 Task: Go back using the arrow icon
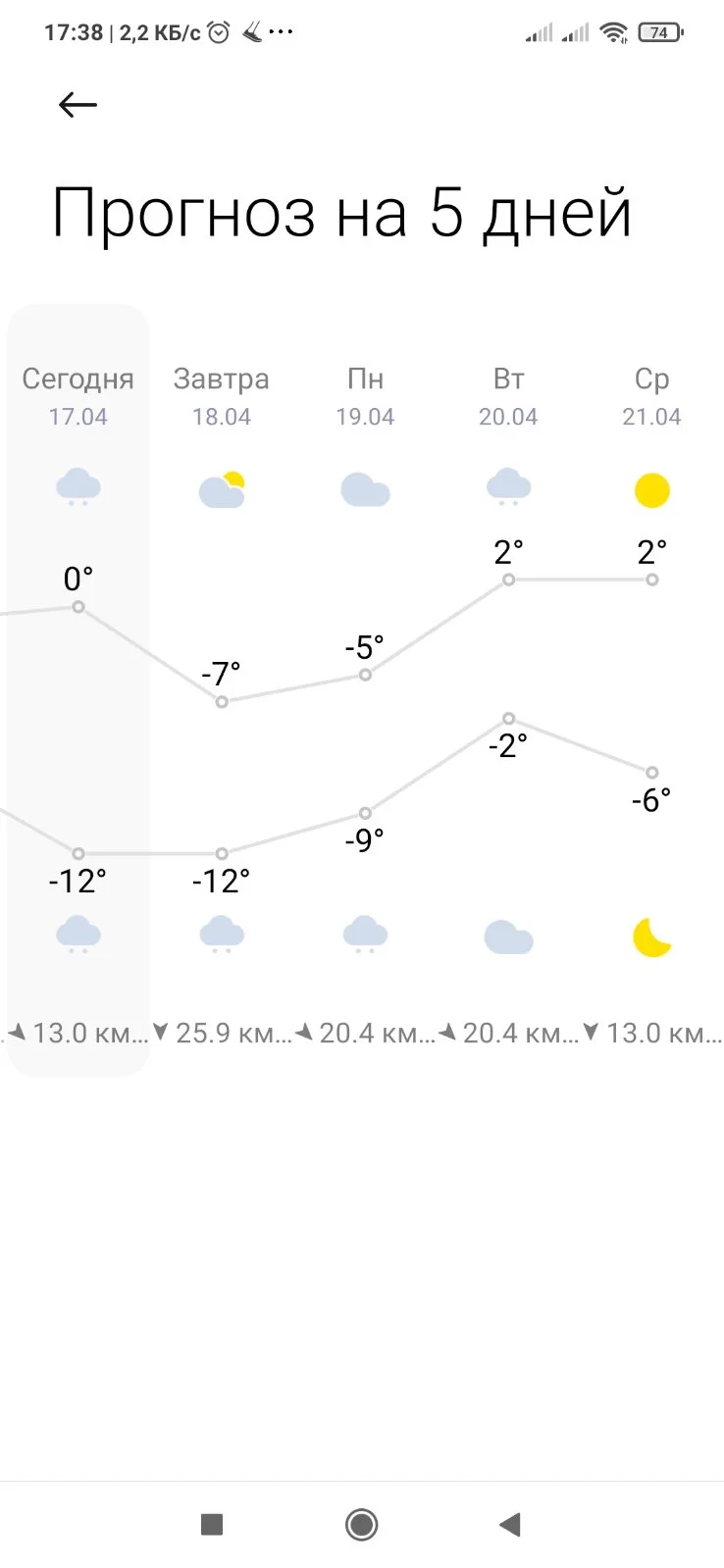pyautogui.click(x=78, y=105)
